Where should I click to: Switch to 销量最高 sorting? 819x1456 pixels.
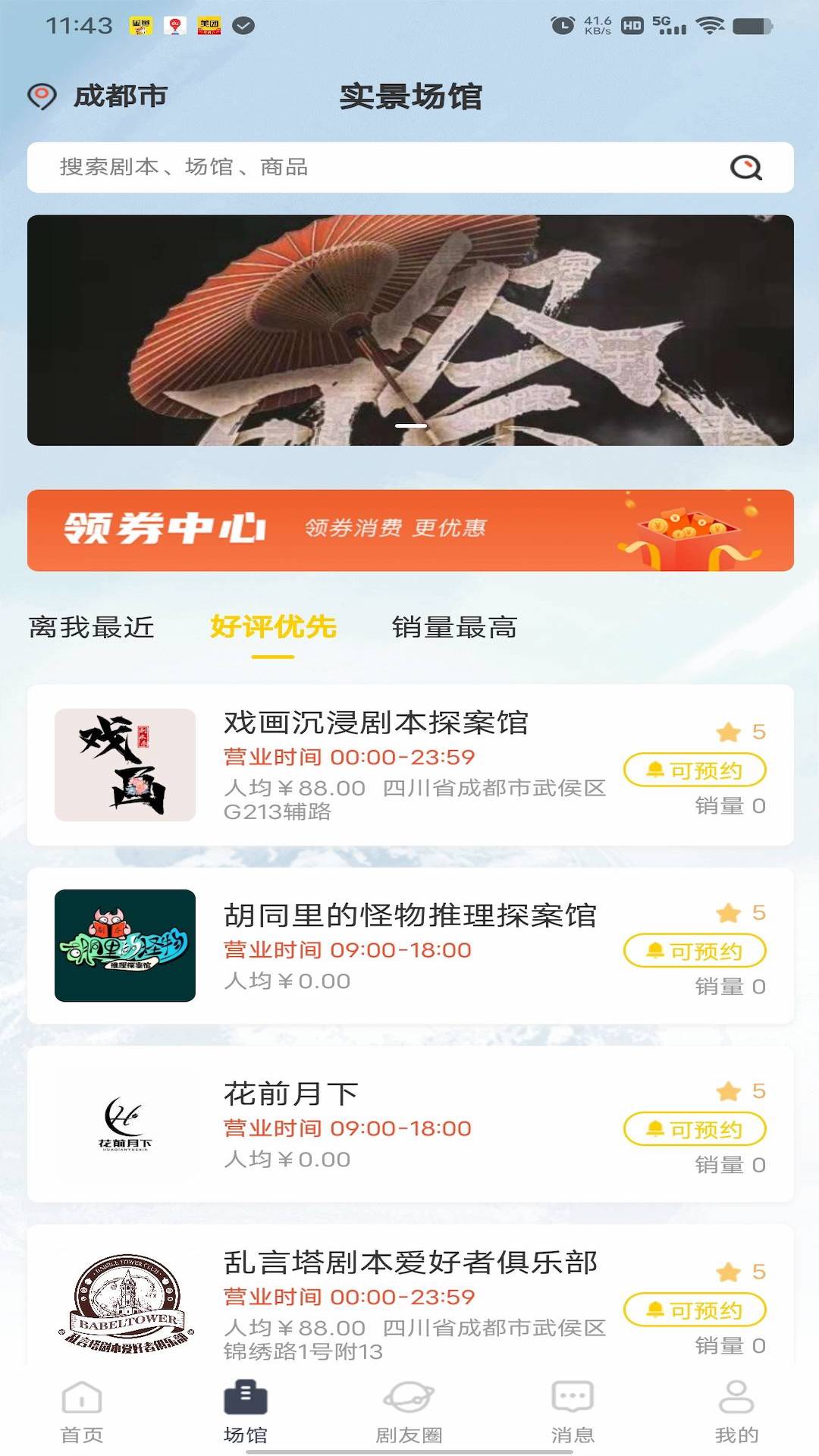(454, 627)
